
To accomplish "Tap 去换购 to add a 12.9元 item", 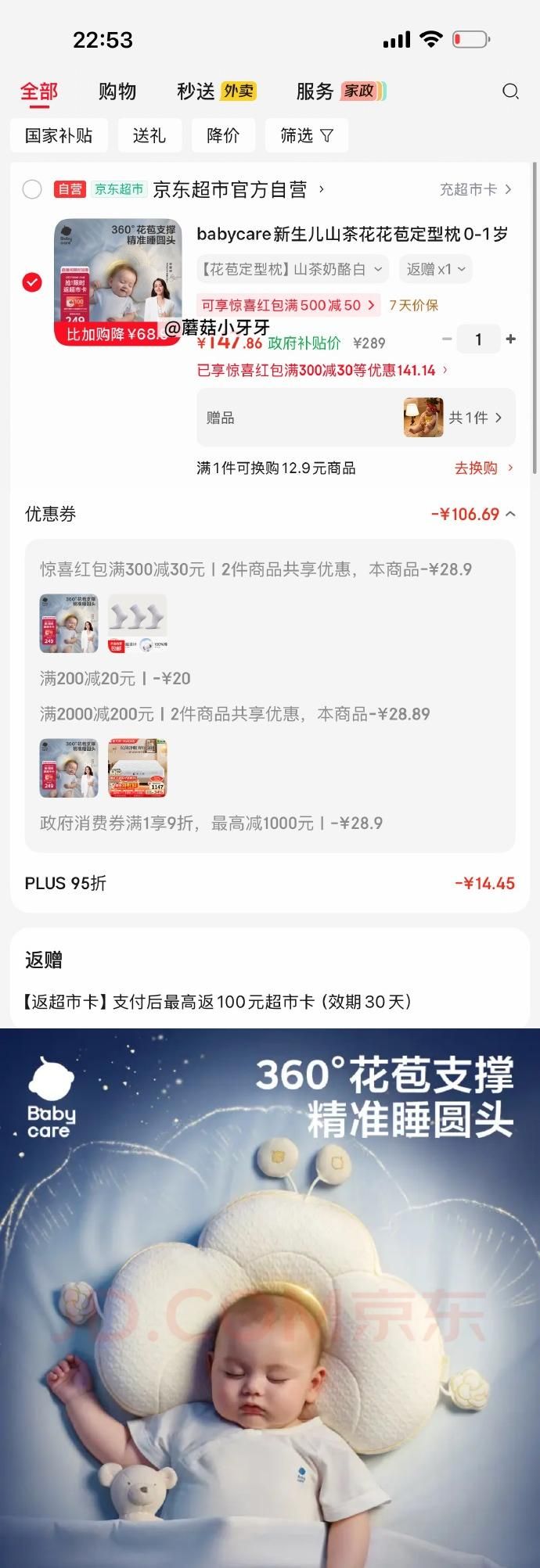I will click(x=483, y=468).
